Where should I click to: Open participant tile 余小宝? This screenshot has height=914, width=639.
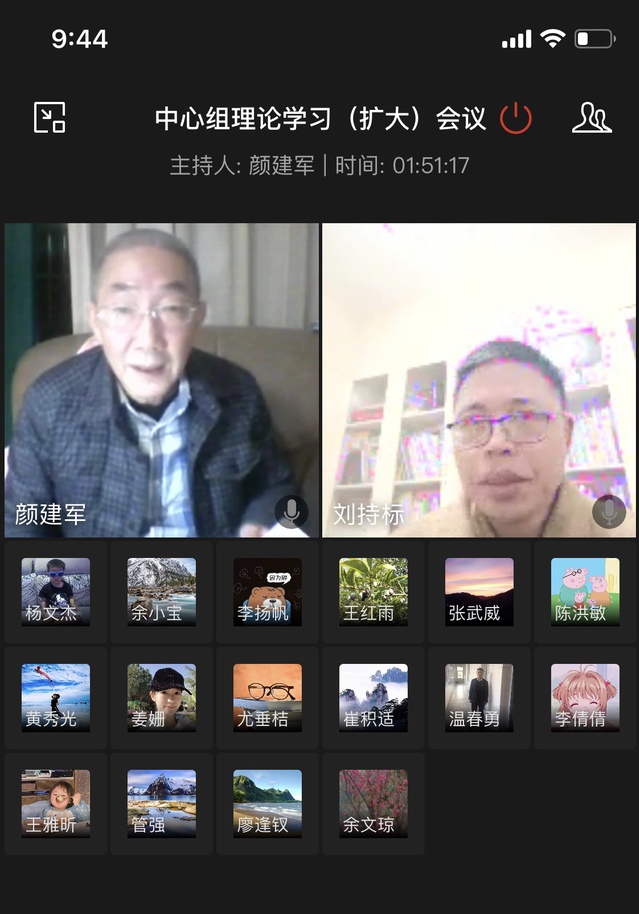point(161,592)
